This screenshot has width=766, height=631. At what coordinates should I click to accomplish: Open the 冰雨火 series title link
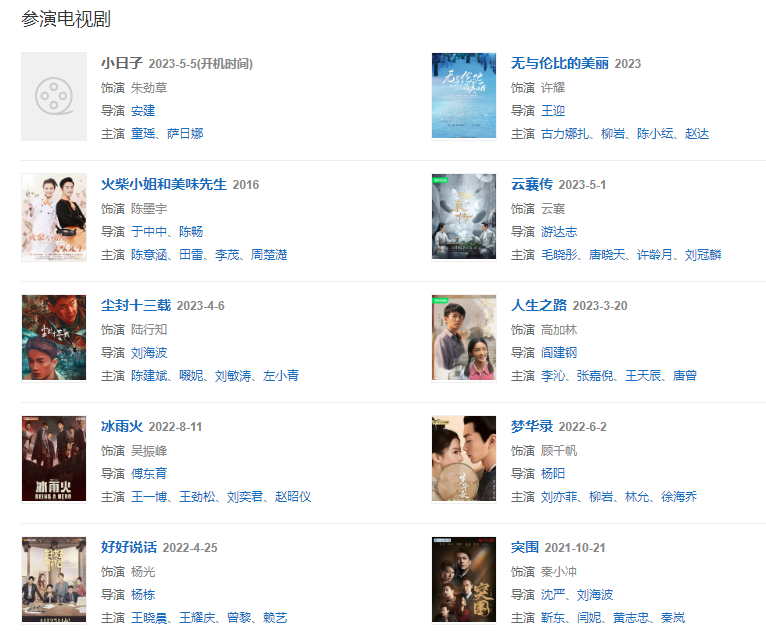tap(122, 426)
